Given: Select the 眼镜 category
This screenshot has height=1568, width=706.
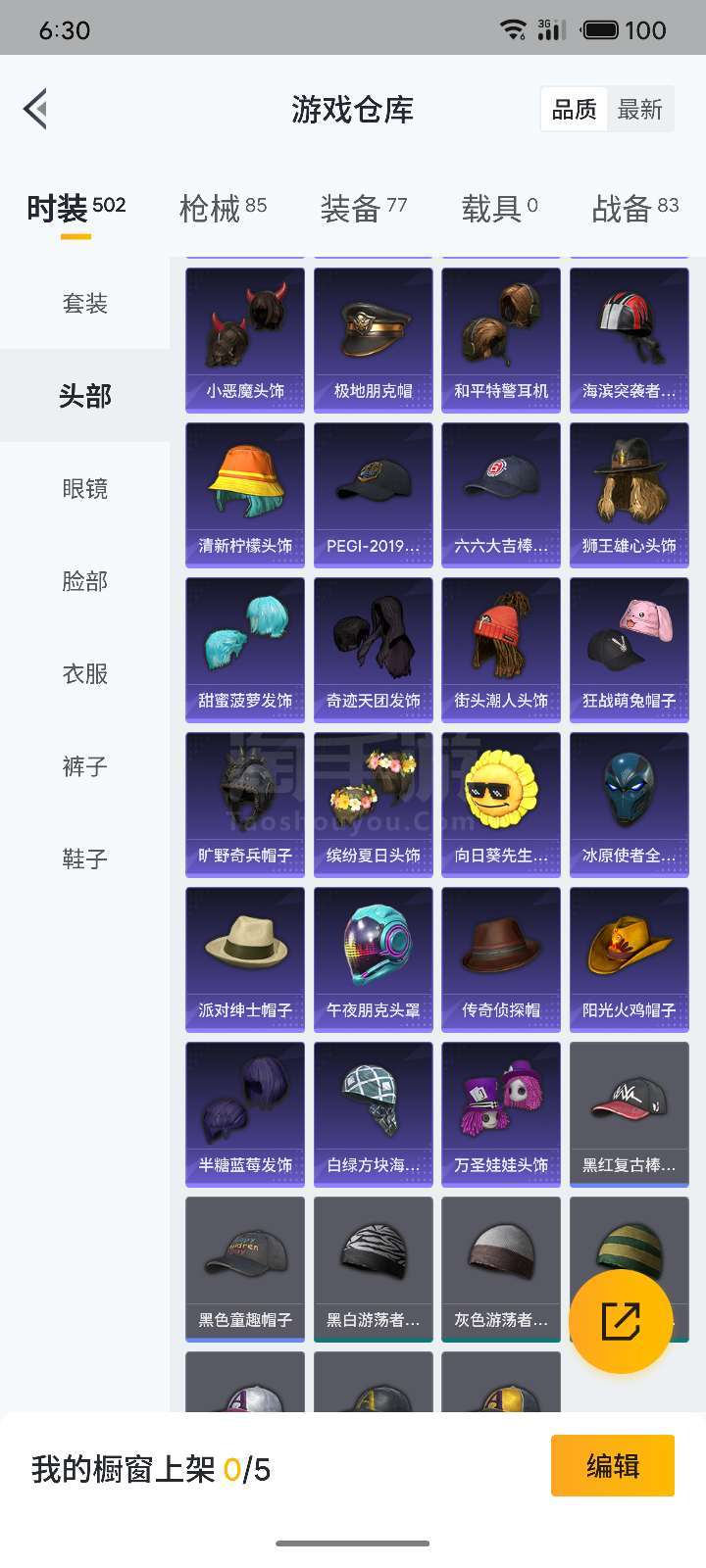Looking at the screenshot, I should pos(84,489).
